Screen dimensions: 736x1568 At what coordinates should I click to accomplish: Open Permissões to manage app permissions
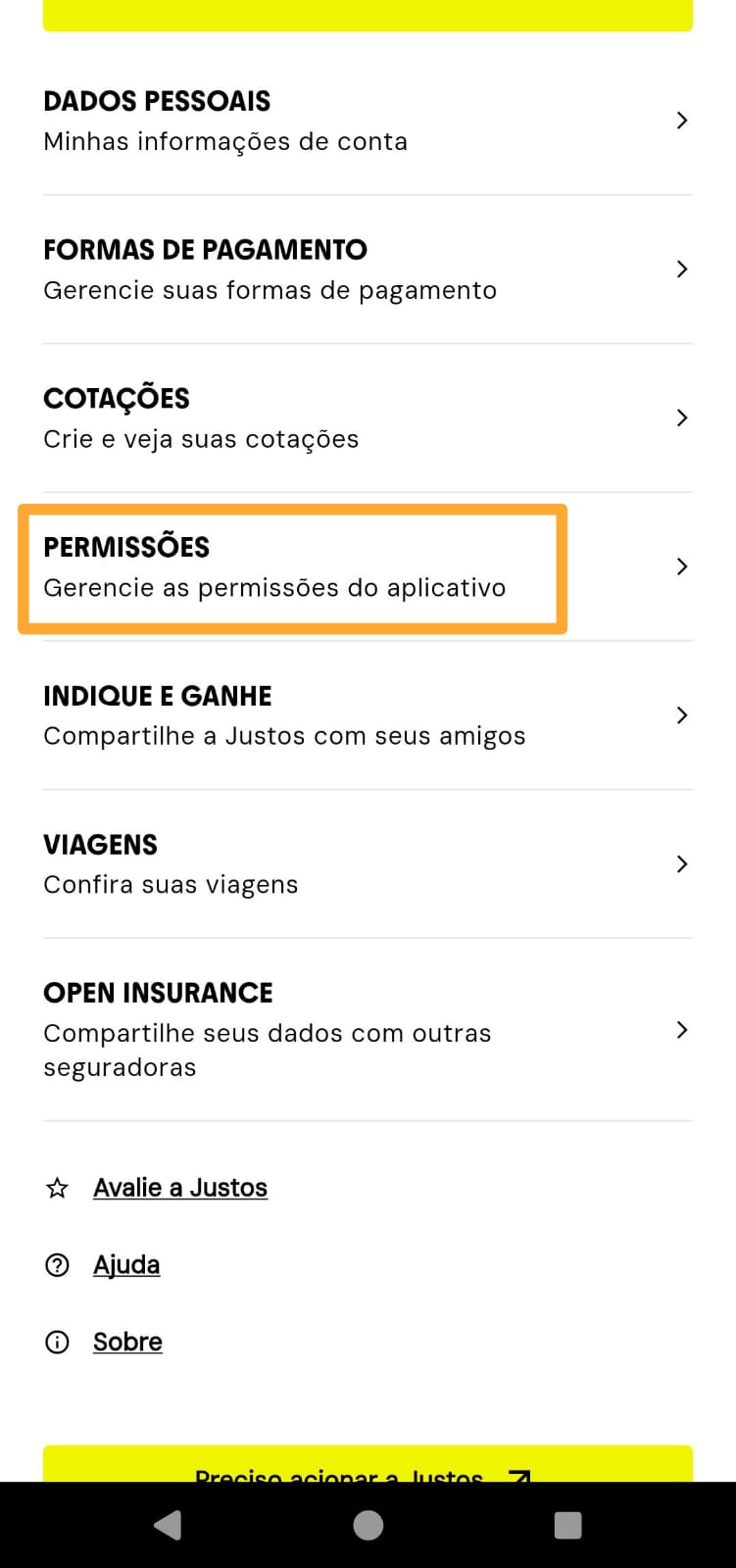(368, 567)
